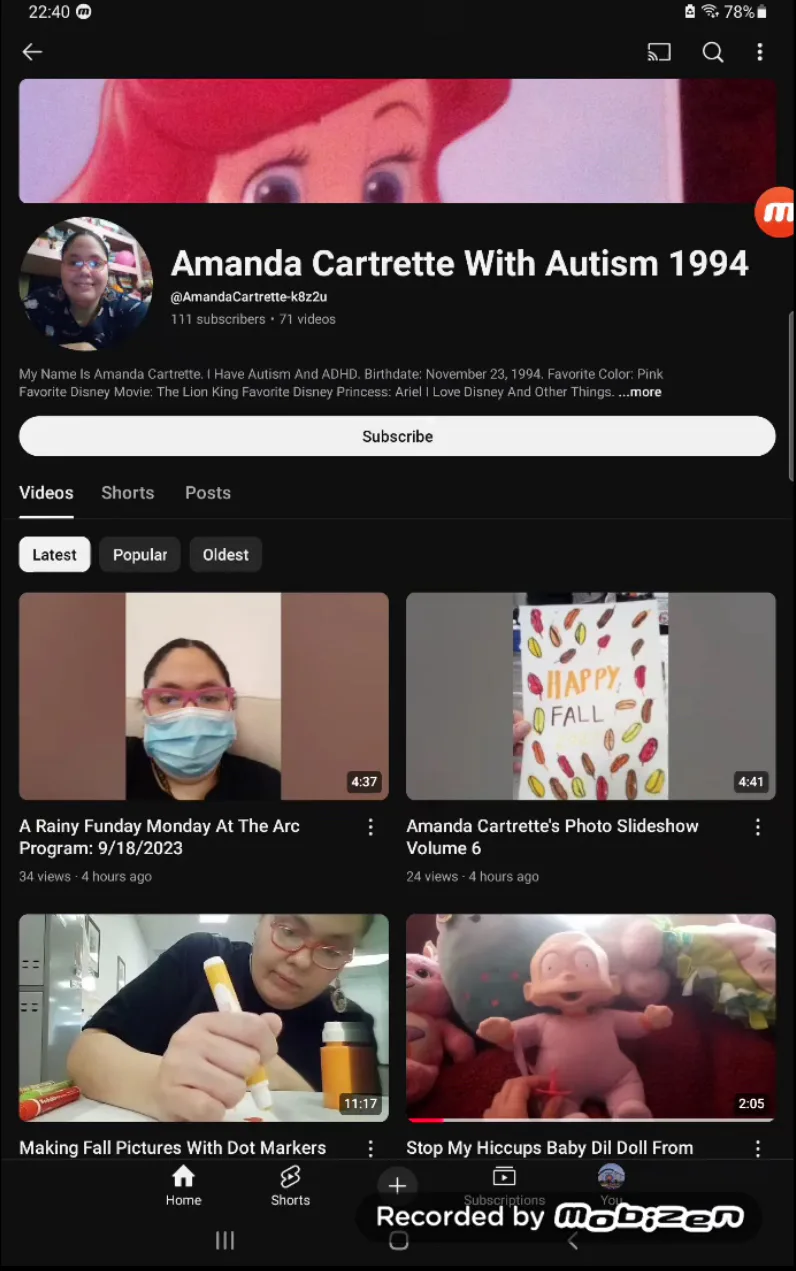Switch to the Posts tab

click(207, 493)
